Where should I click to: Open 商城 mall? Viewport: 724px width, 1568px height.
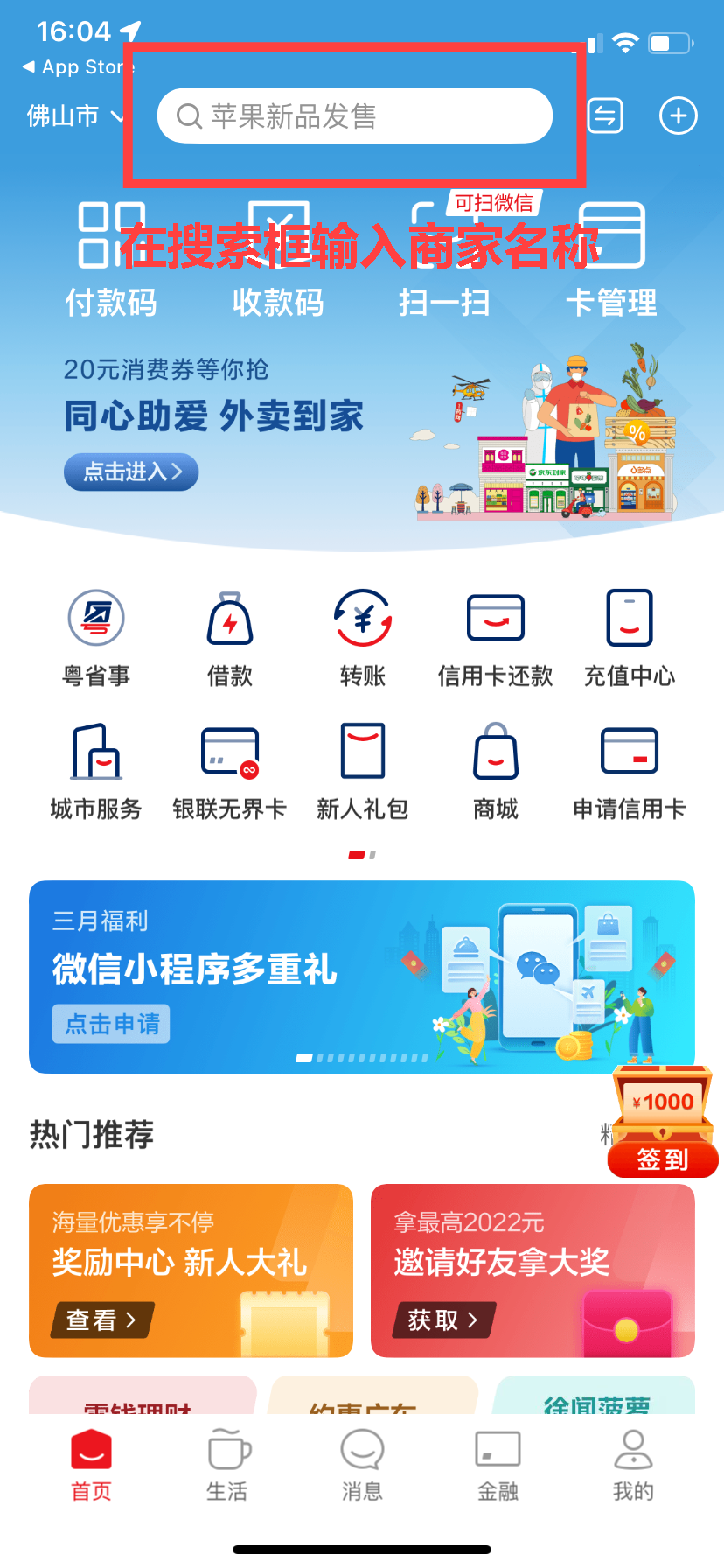click(496, 772)
